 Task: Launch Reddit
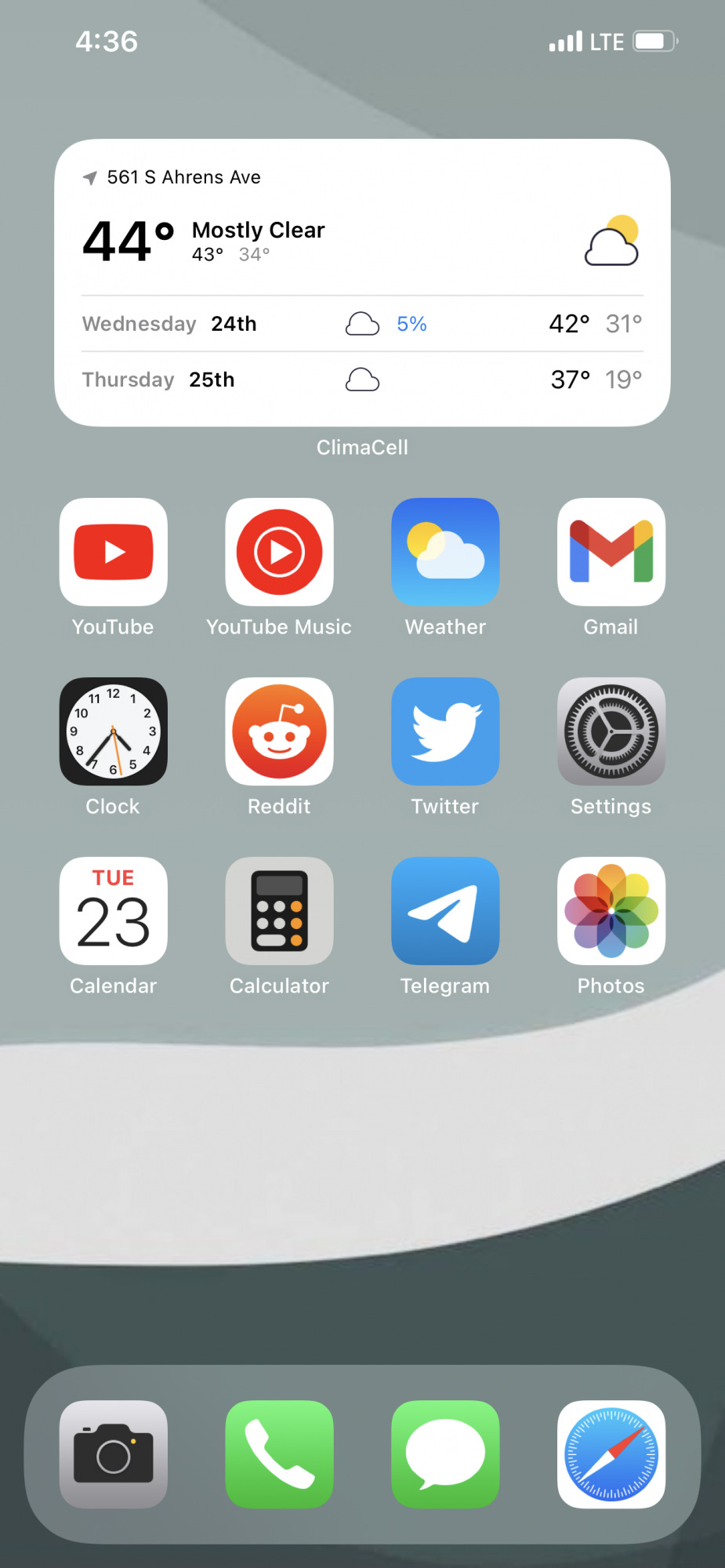coord(279,731)
